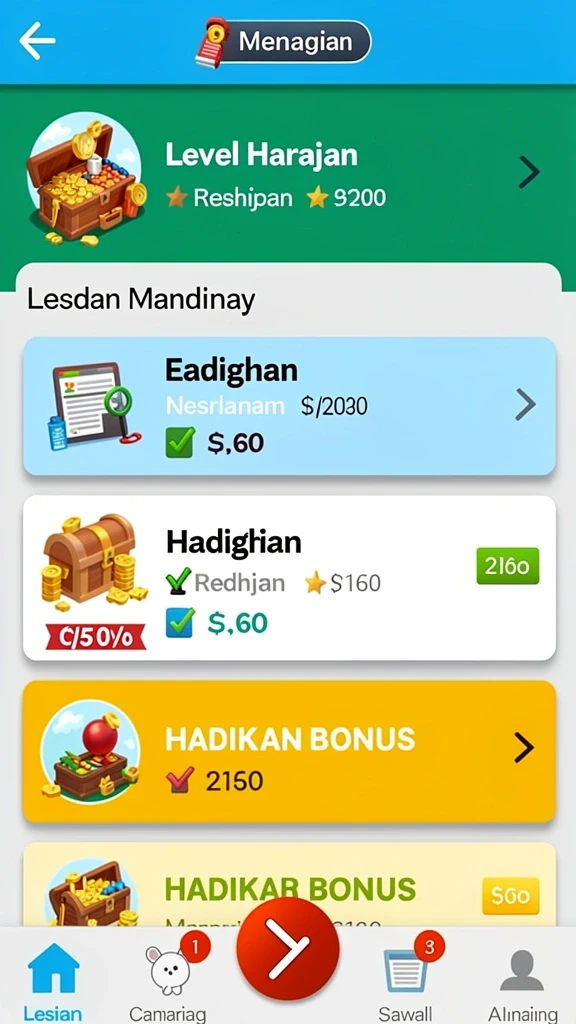Tap the red center arrow button
Image resolution: width=576 pixels, height=1024 pixels.
[x=288, y=948]
